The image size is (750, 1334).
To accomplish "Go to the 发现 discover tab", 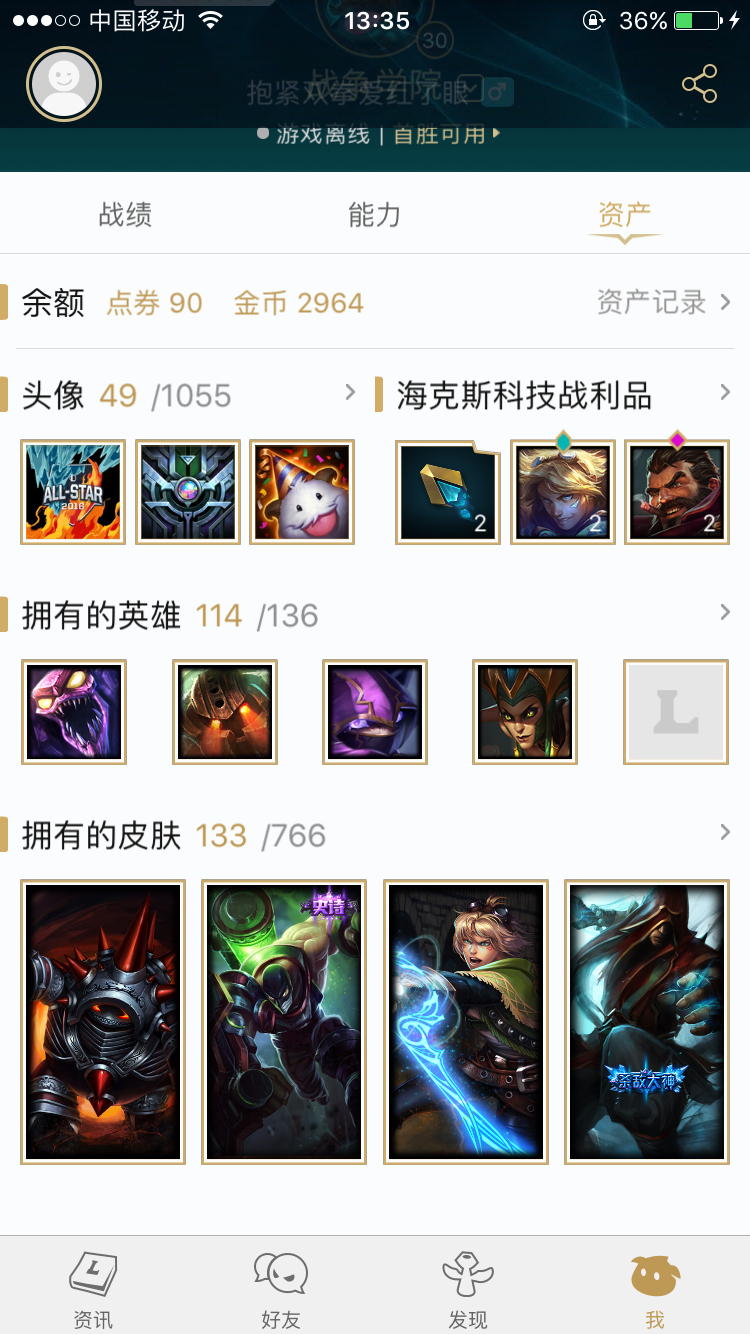I will [468, 1288].
